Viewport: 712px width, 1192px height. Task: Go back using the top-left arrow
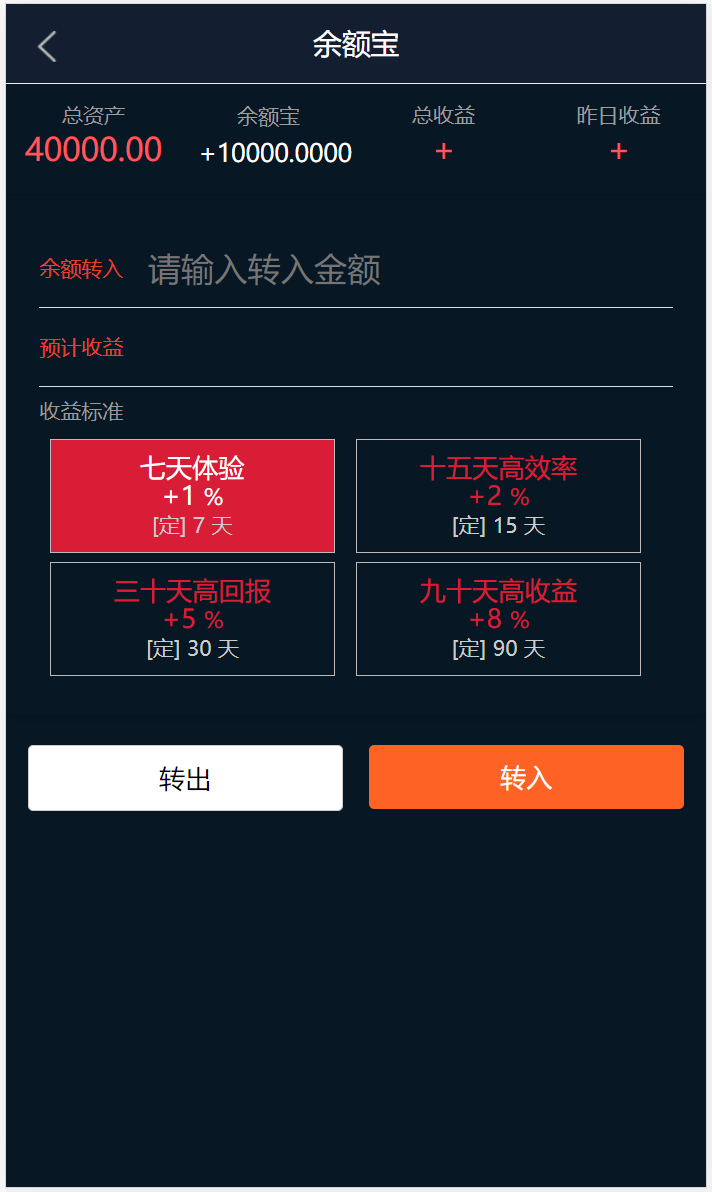tap(47, 46)
